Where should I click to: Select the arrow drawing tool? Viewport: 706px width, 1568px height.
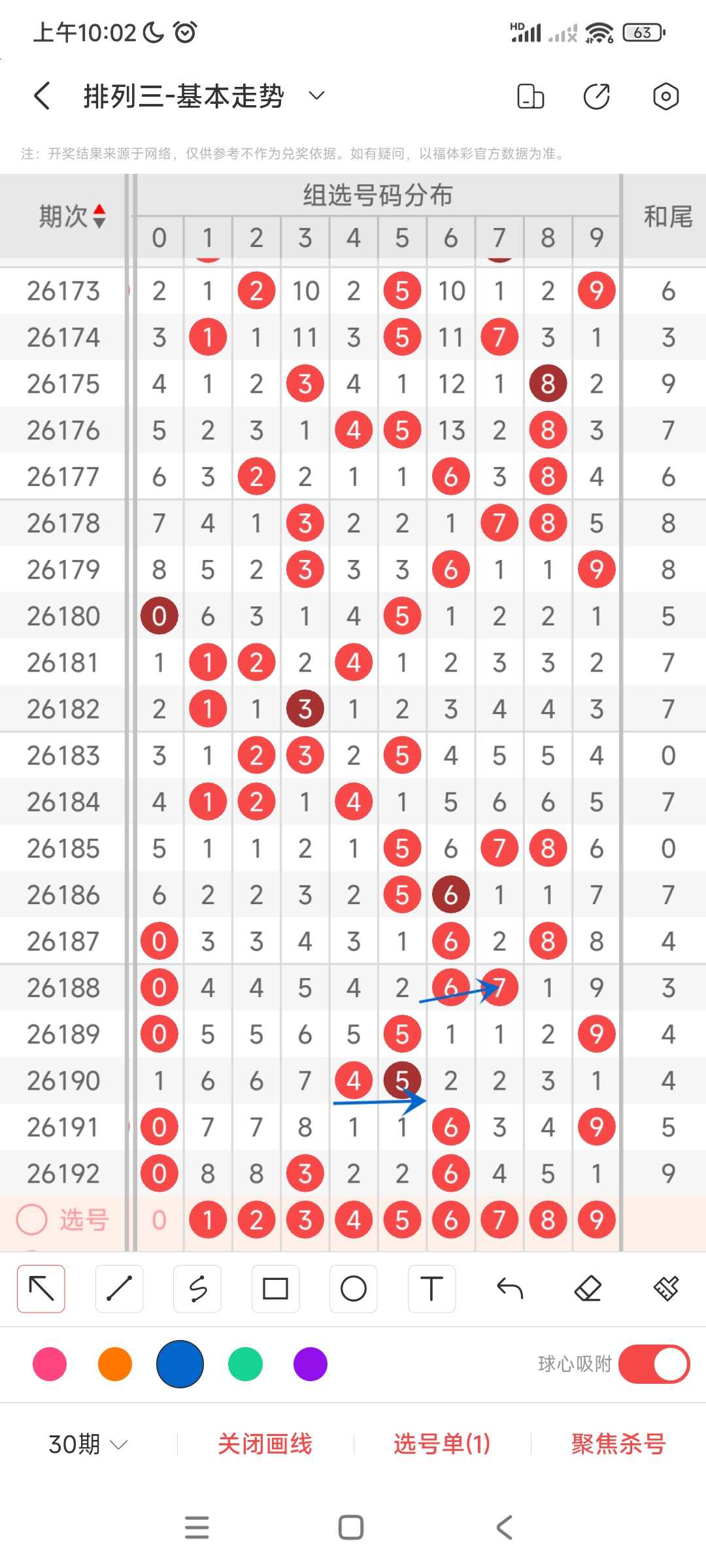tap(41, 1288)
